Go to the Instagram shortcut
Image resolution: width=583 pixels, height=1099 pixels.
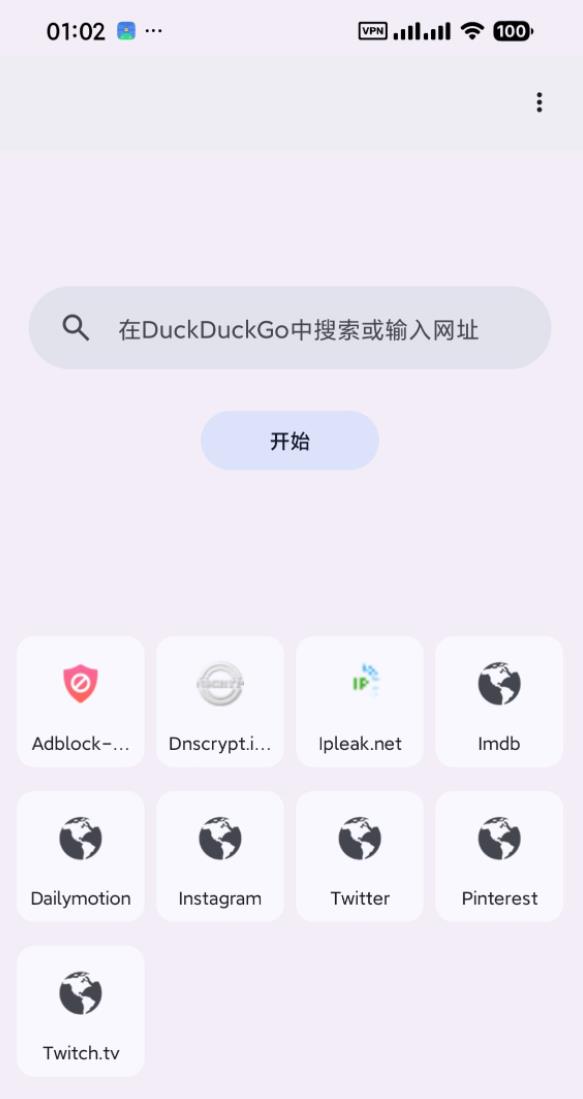(220, 856)
